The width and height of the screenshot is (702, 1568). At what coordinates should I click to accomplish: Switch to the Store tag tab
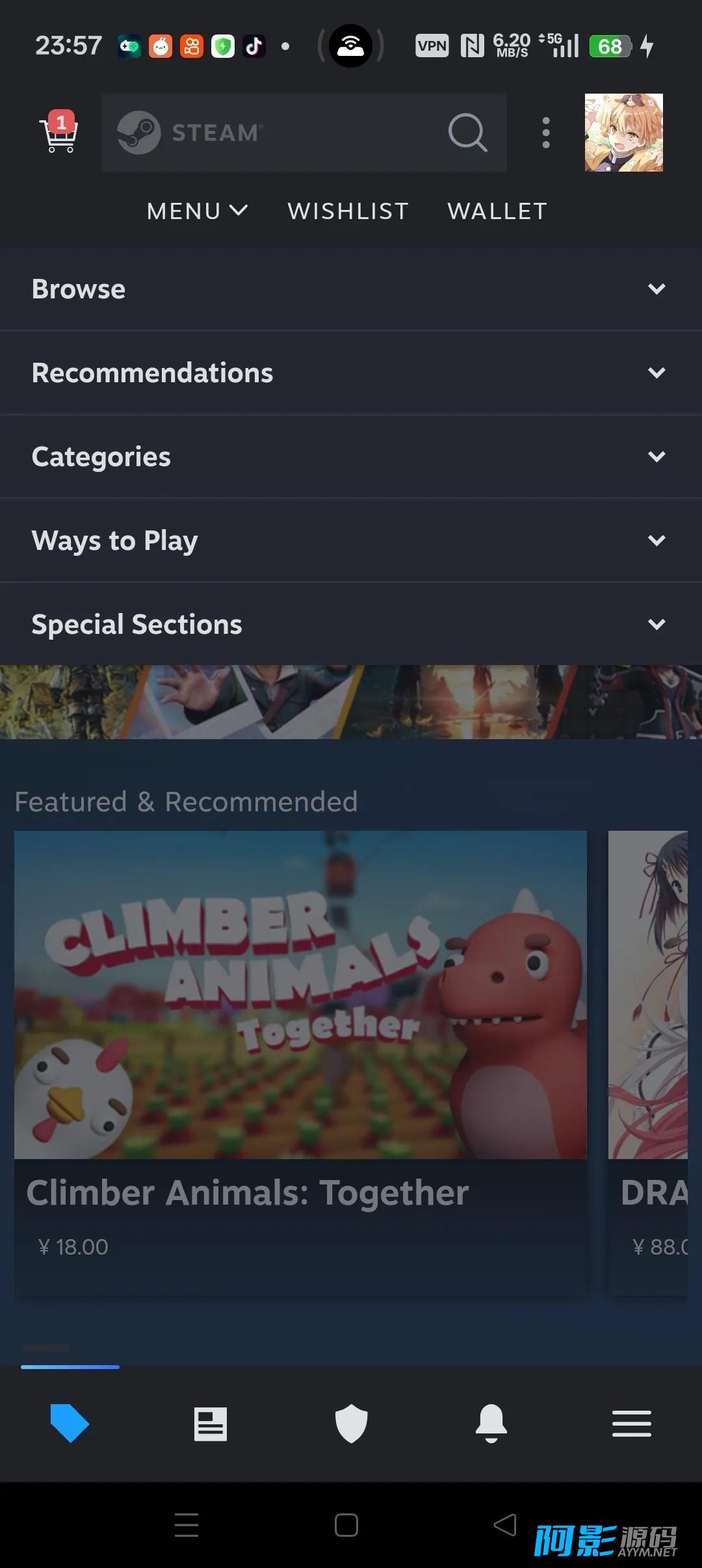(x=70, y=1423)
